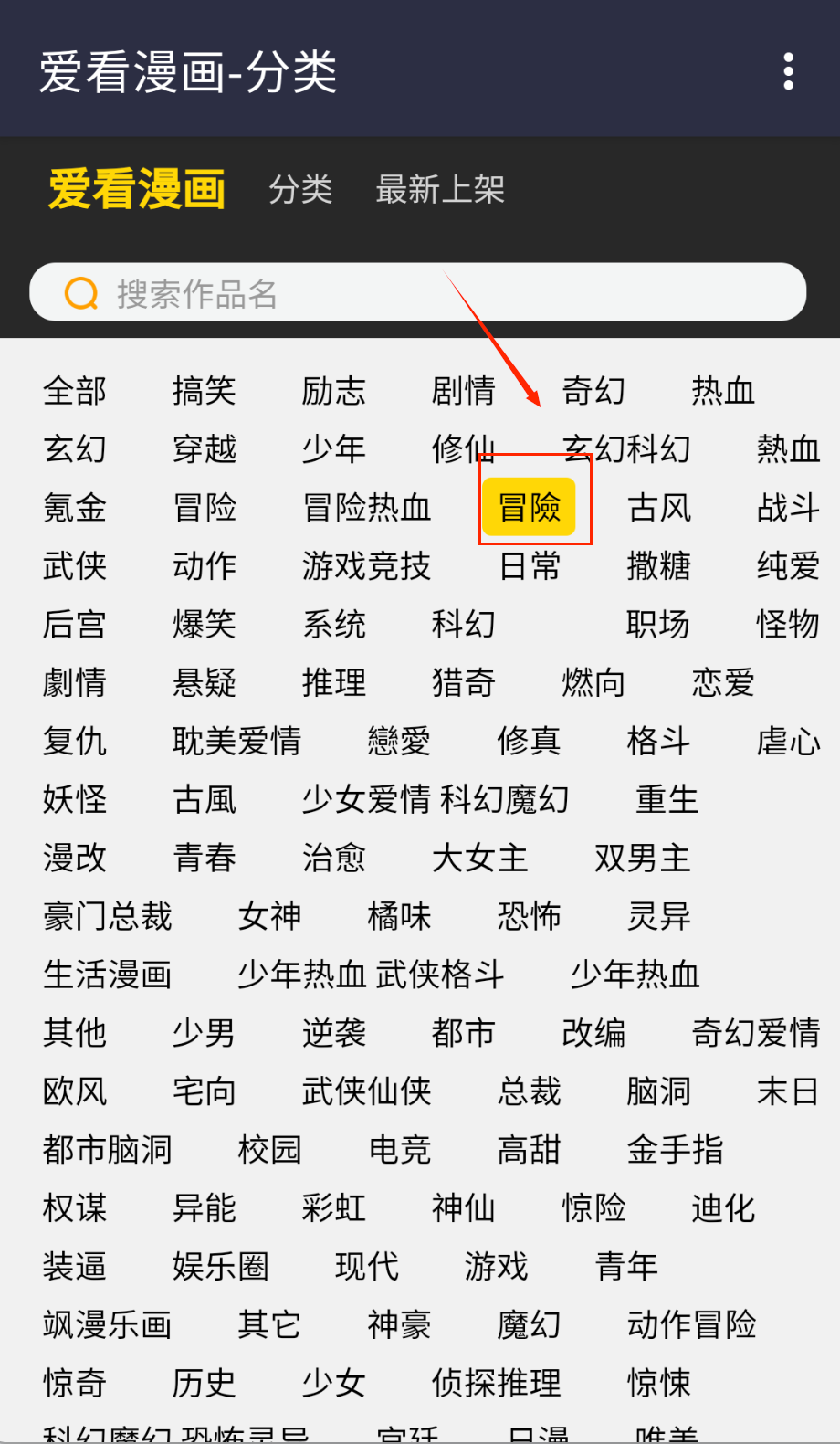
Task: Browse the 古风 category
Action: (659, 508)
